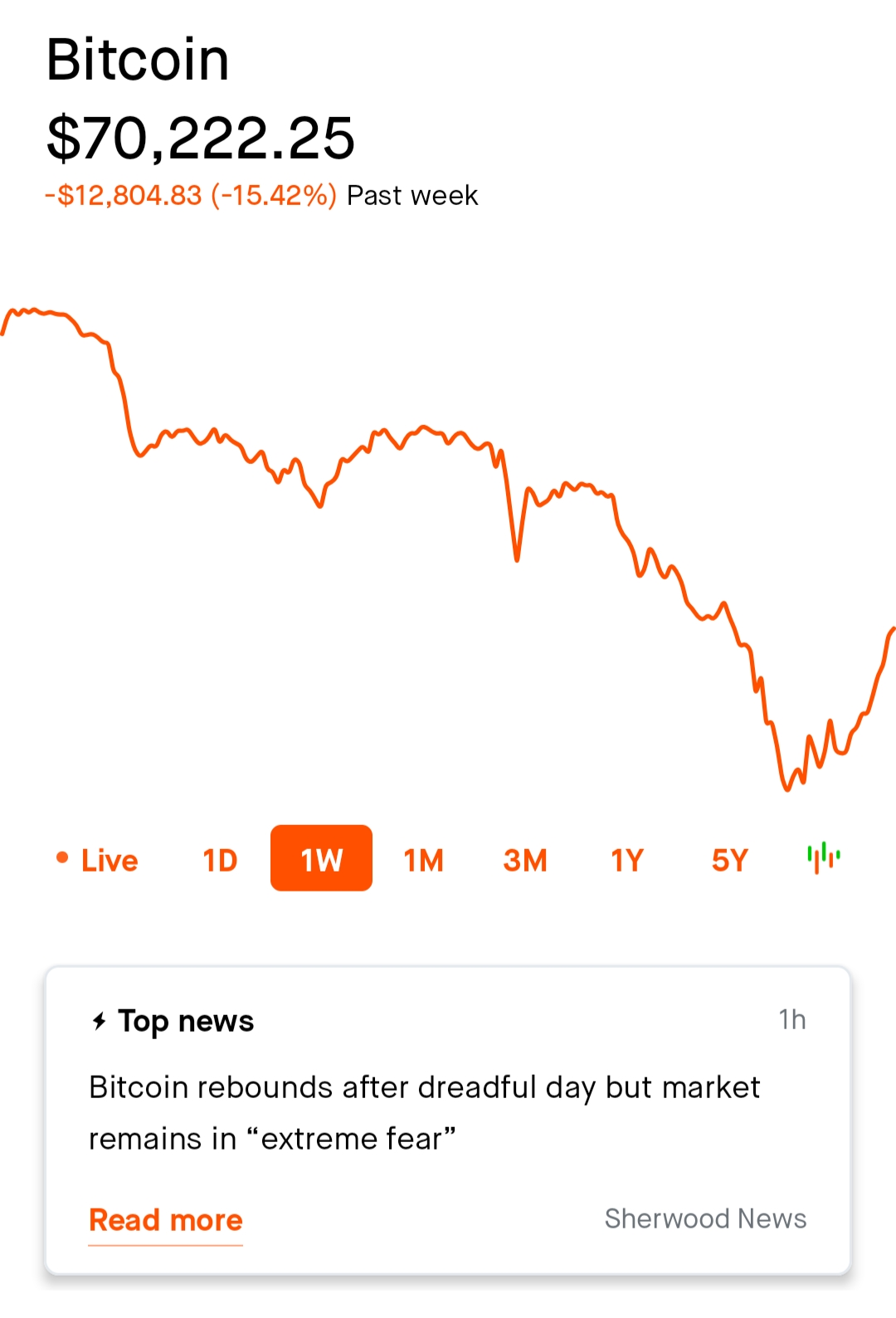Switch chart to 1M range
896x1318 pixels.
[x=423, y=860]
